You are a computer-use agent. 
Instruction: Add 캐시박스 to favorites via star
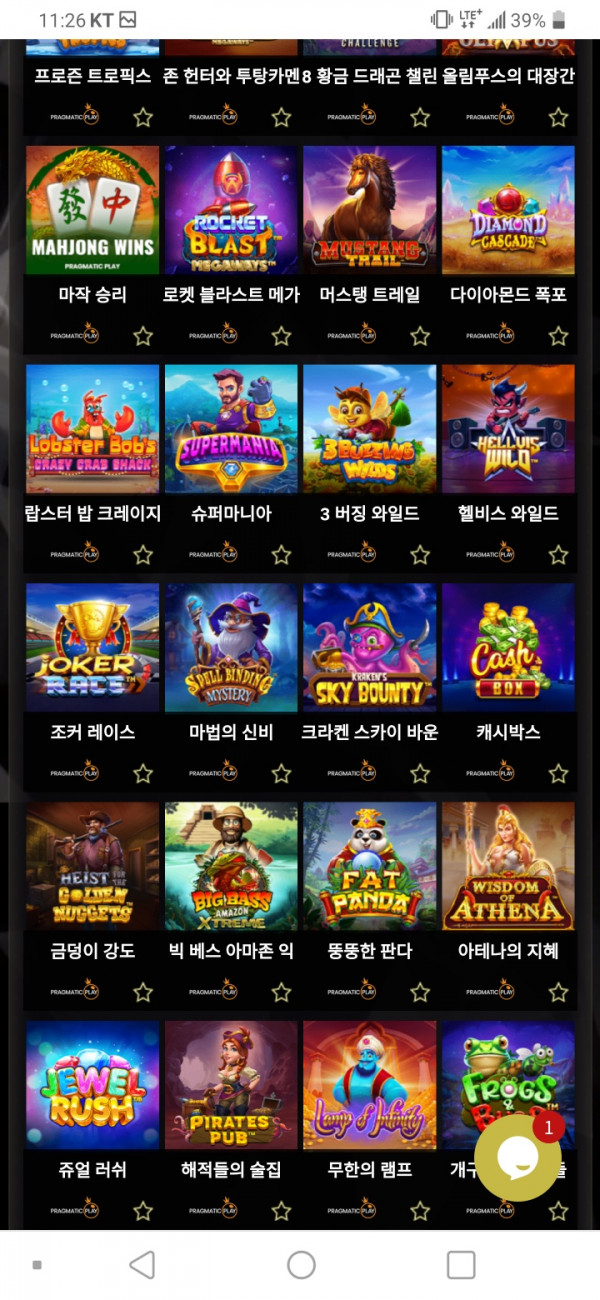coord(558,773)
